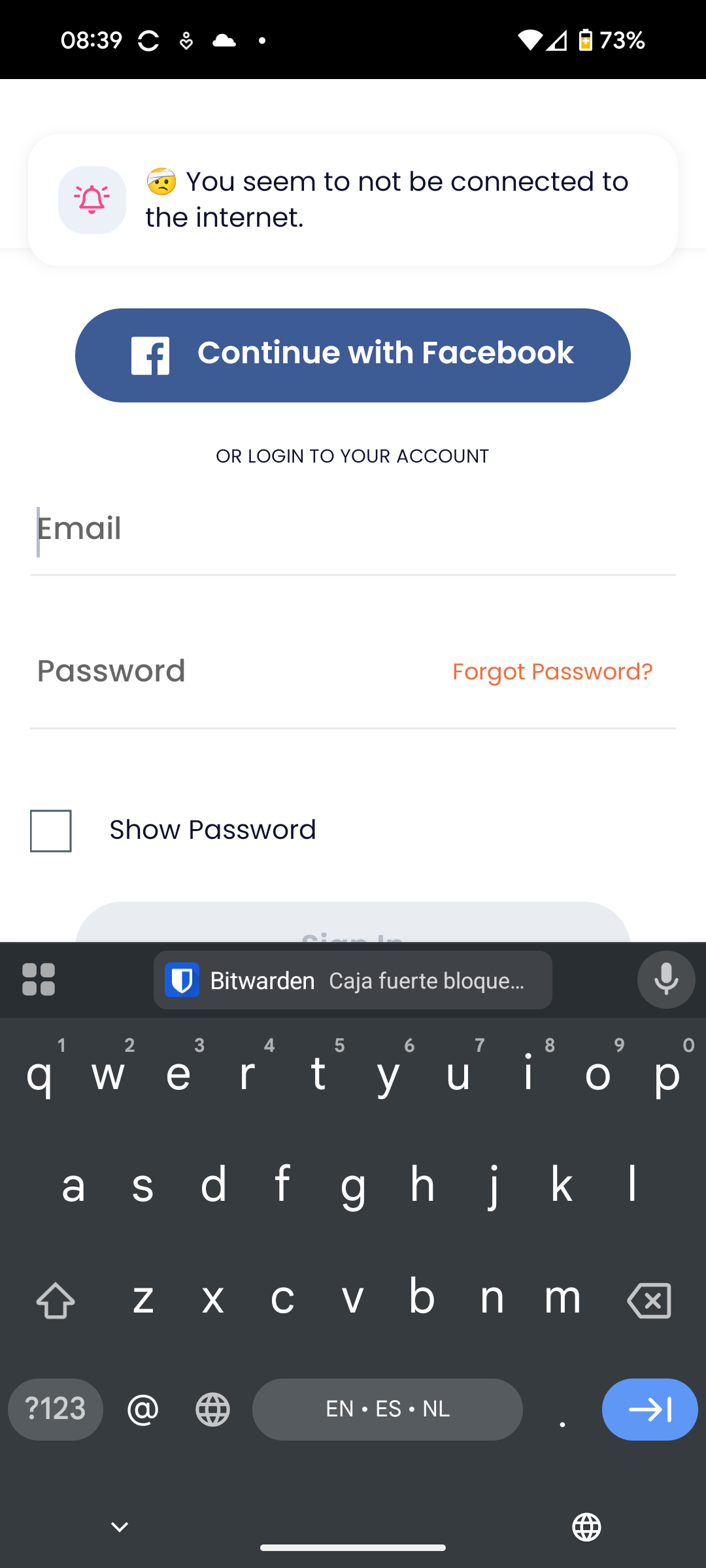Open the Forgot Password link

pos(552,672)
